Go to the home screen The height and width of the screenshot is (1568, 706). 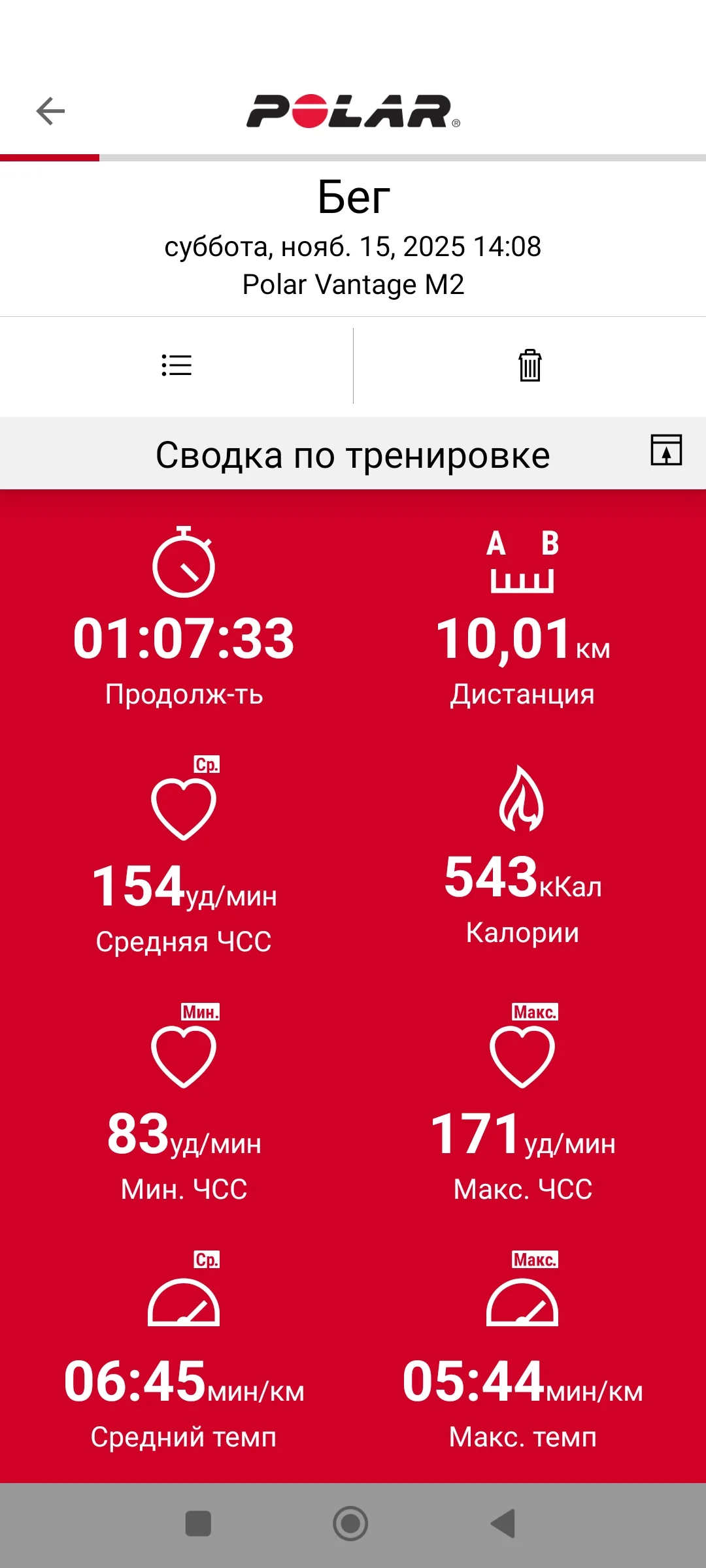click(350, 1524)
